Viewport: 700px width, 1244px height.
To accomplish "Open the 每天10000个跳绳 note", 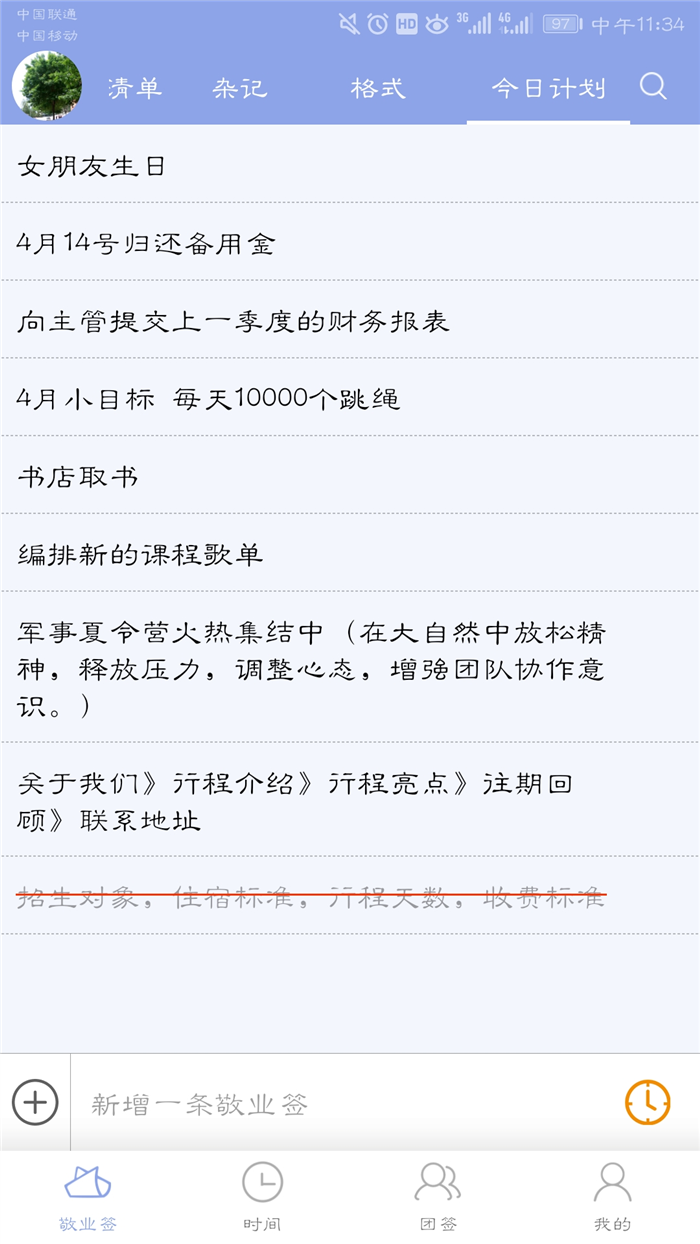I will pos(350,398).
